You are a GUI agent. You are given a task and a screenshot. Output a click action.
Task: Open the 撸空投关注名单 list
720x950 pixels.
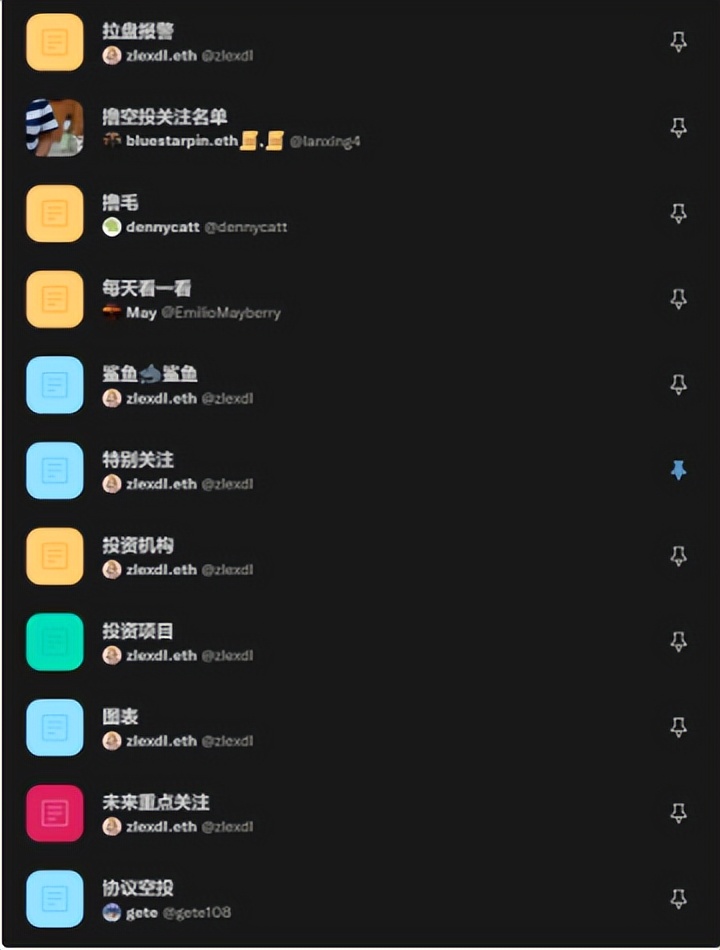(165, 117)
